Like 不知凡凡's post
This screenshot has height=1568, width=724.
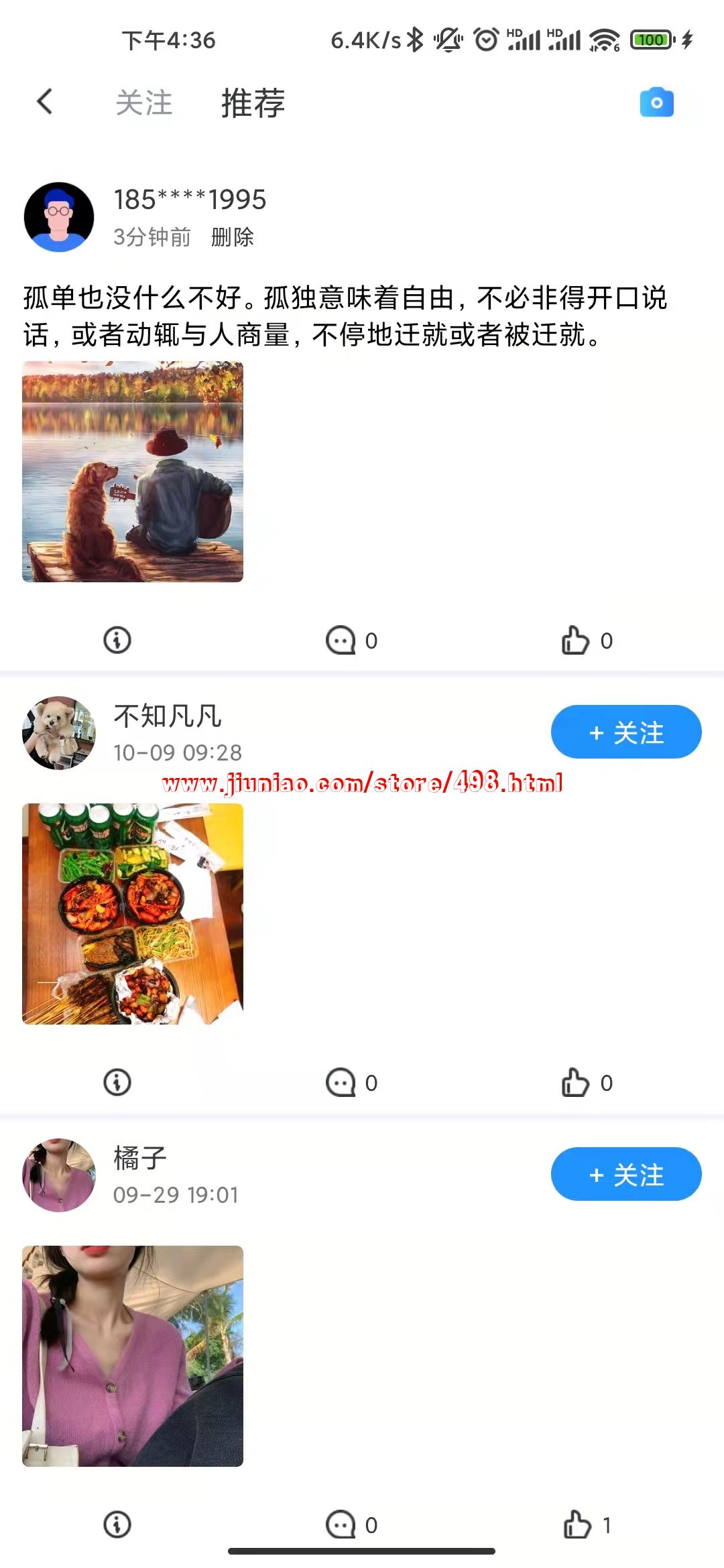[576, 1082]
